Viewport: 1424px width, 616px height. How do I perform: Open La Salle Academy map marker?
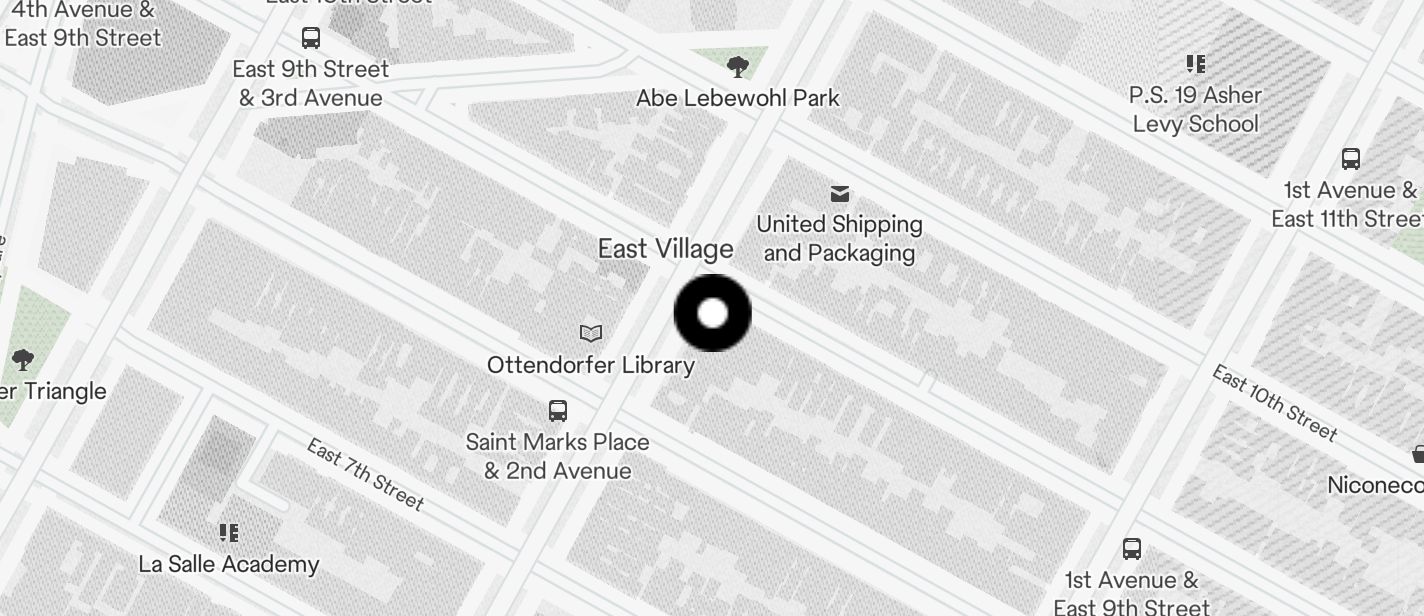tap(229, 533)
